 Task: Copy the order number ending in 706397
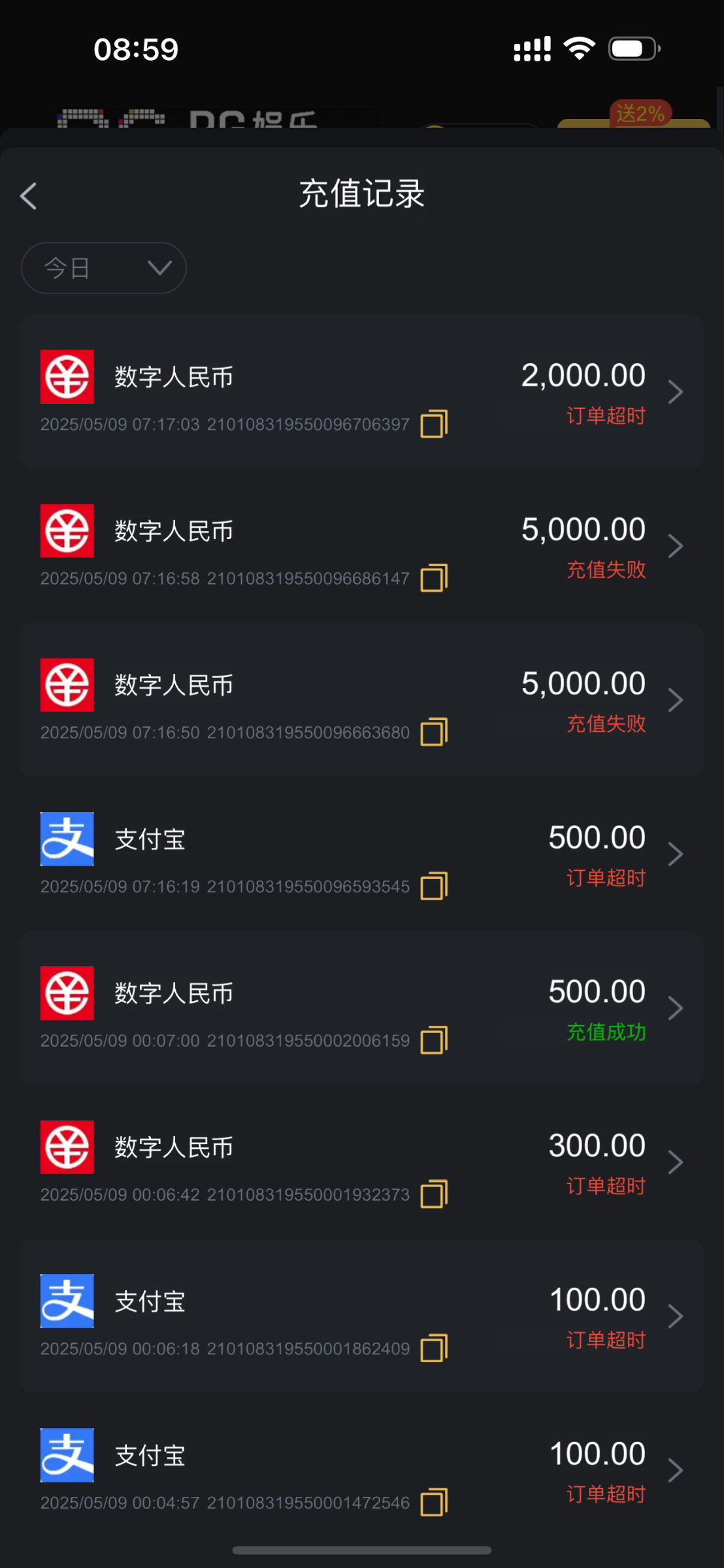click(434, 424)
